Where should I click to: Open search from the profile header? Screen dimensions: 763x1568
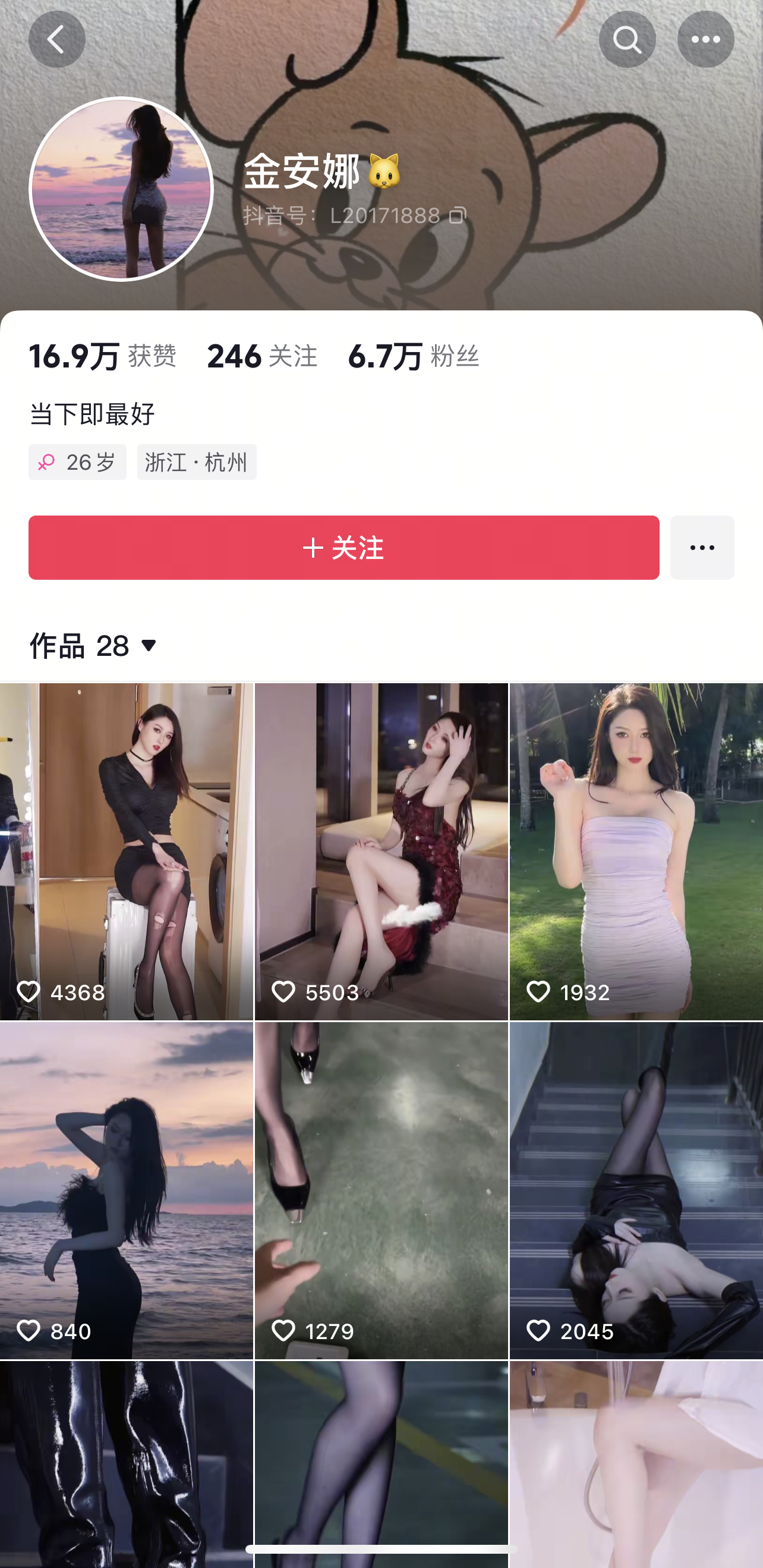[627, 40]
